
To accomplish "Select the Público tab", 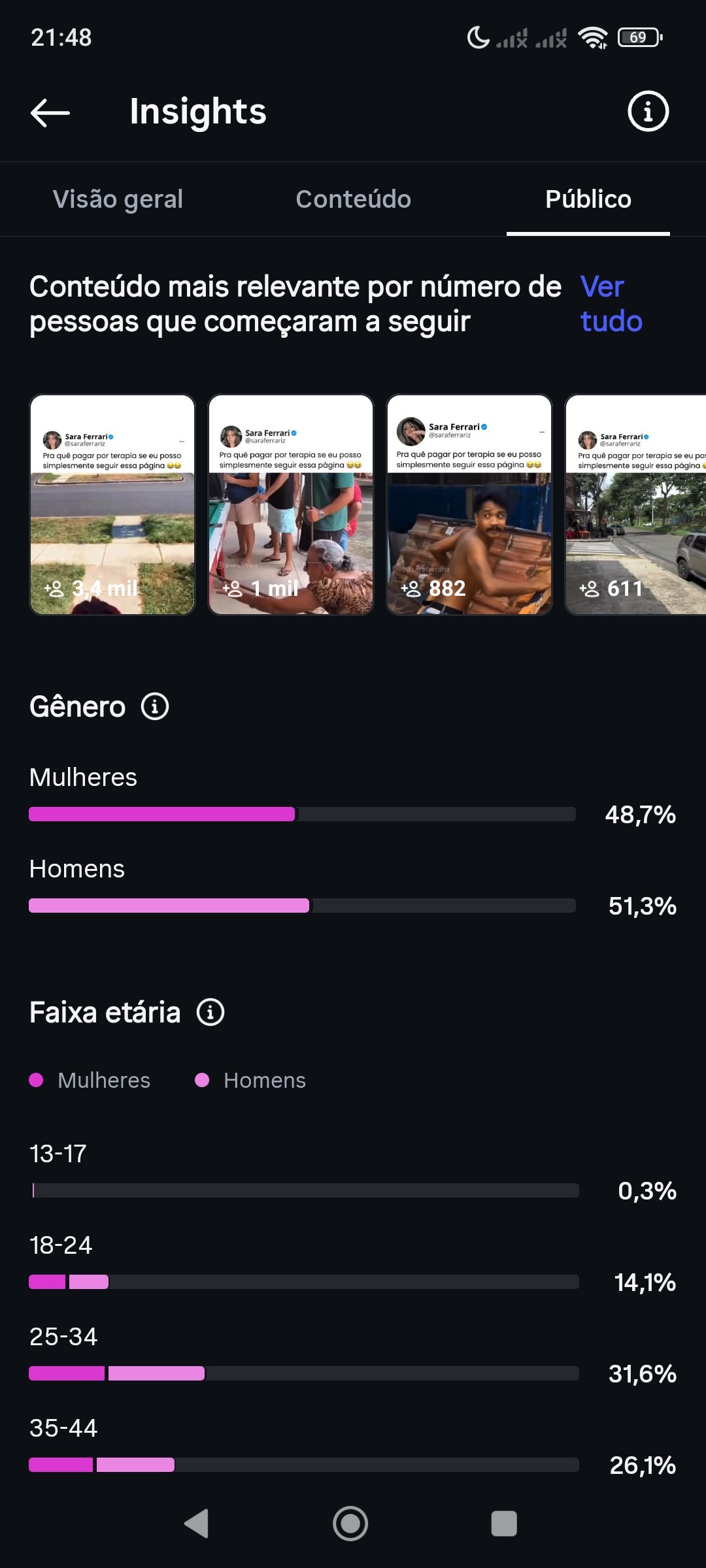I will (588, 199).
